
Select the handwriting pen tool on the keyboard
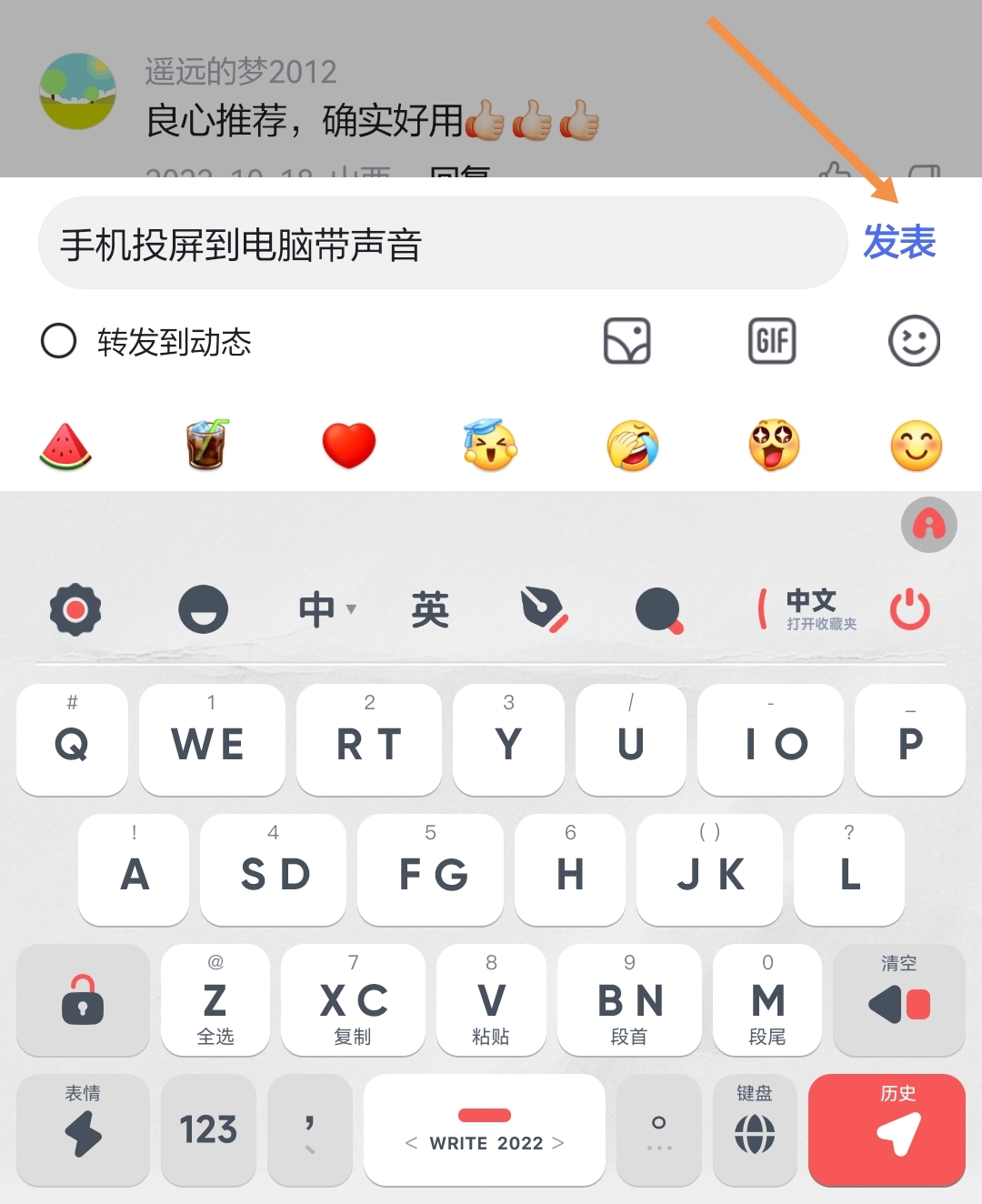(544, 609)
